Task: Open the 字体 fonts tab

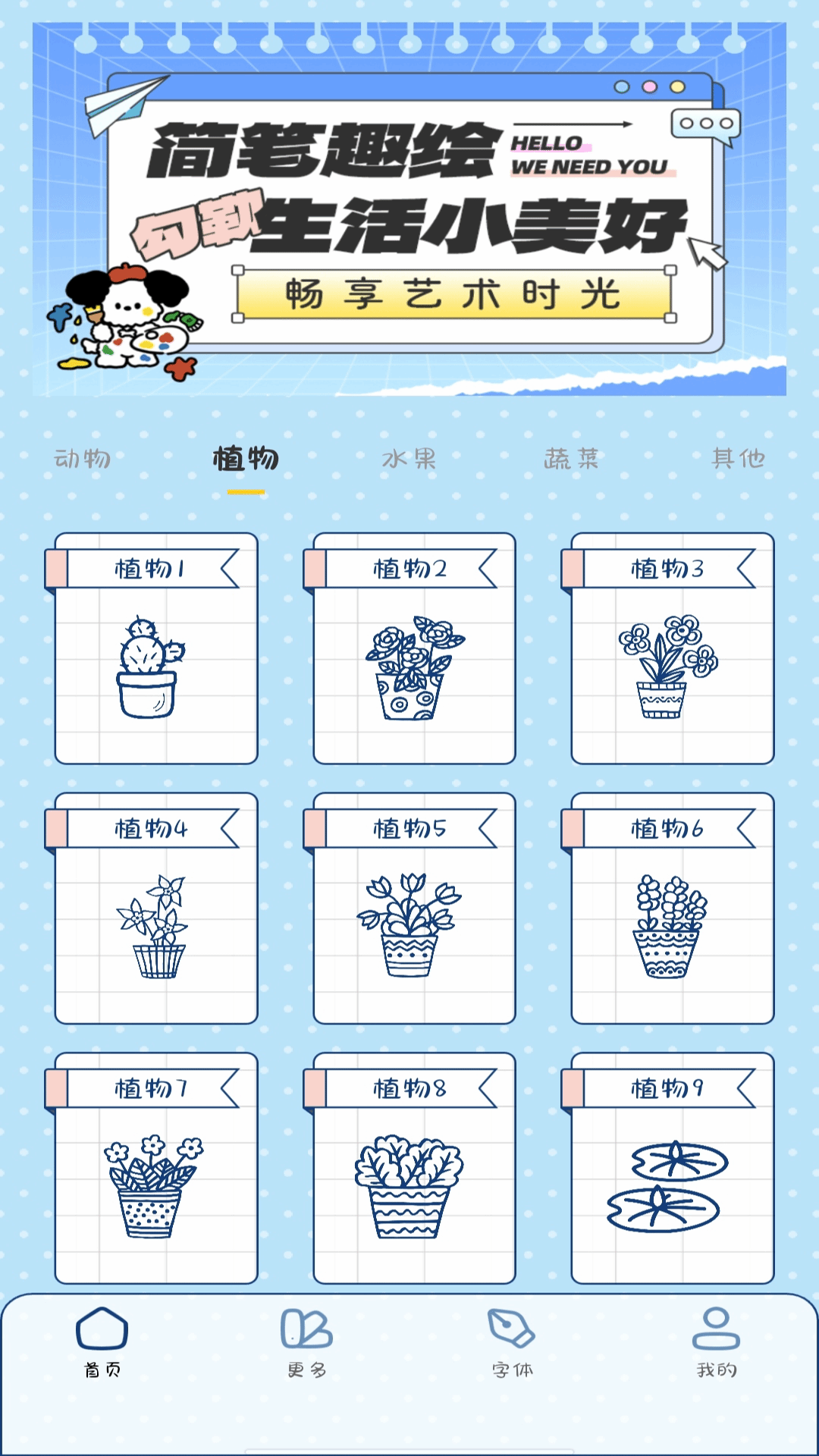Action: (512, 1341)
